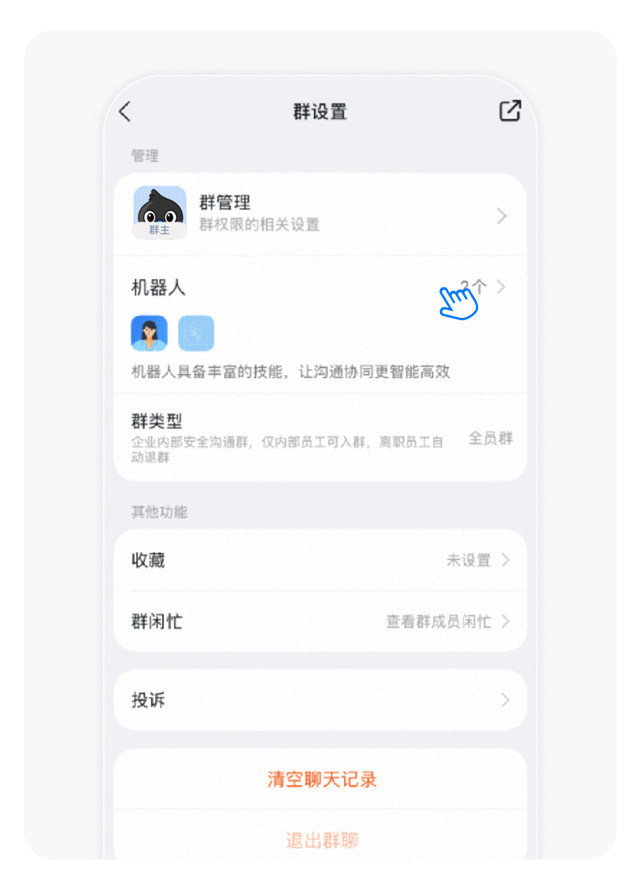
Task: Select the first robot avatar
Action: 149,333
